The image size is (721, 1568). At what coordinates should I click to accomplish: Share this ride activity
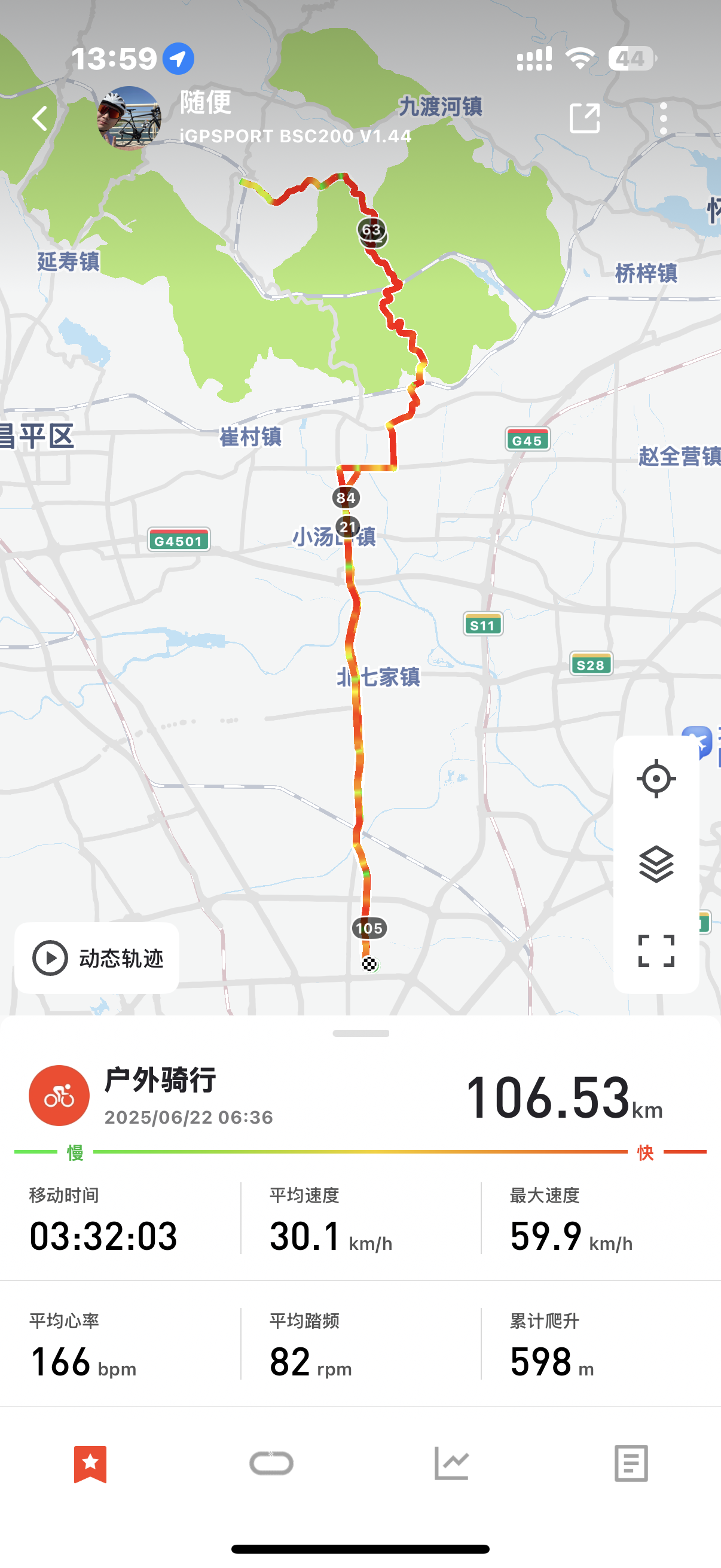click(x=584, y=118)
